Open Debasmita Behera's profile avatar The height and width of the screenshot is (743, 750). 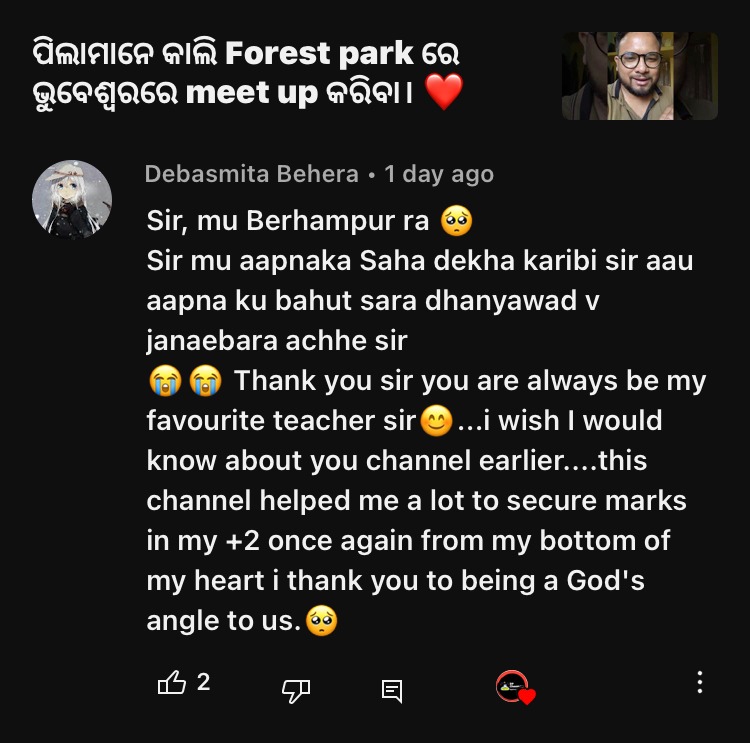coord(72,199)
